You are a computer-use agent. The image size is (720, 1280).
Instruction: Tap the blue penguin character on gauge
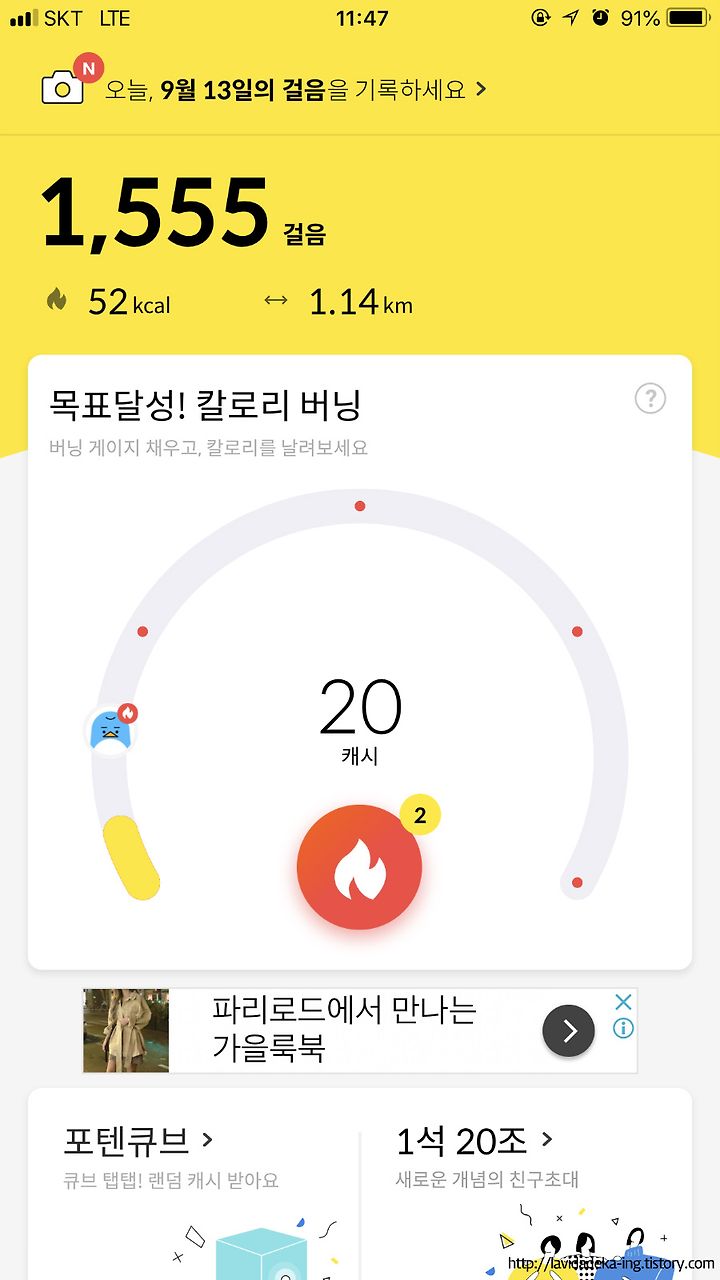point(110,730)
